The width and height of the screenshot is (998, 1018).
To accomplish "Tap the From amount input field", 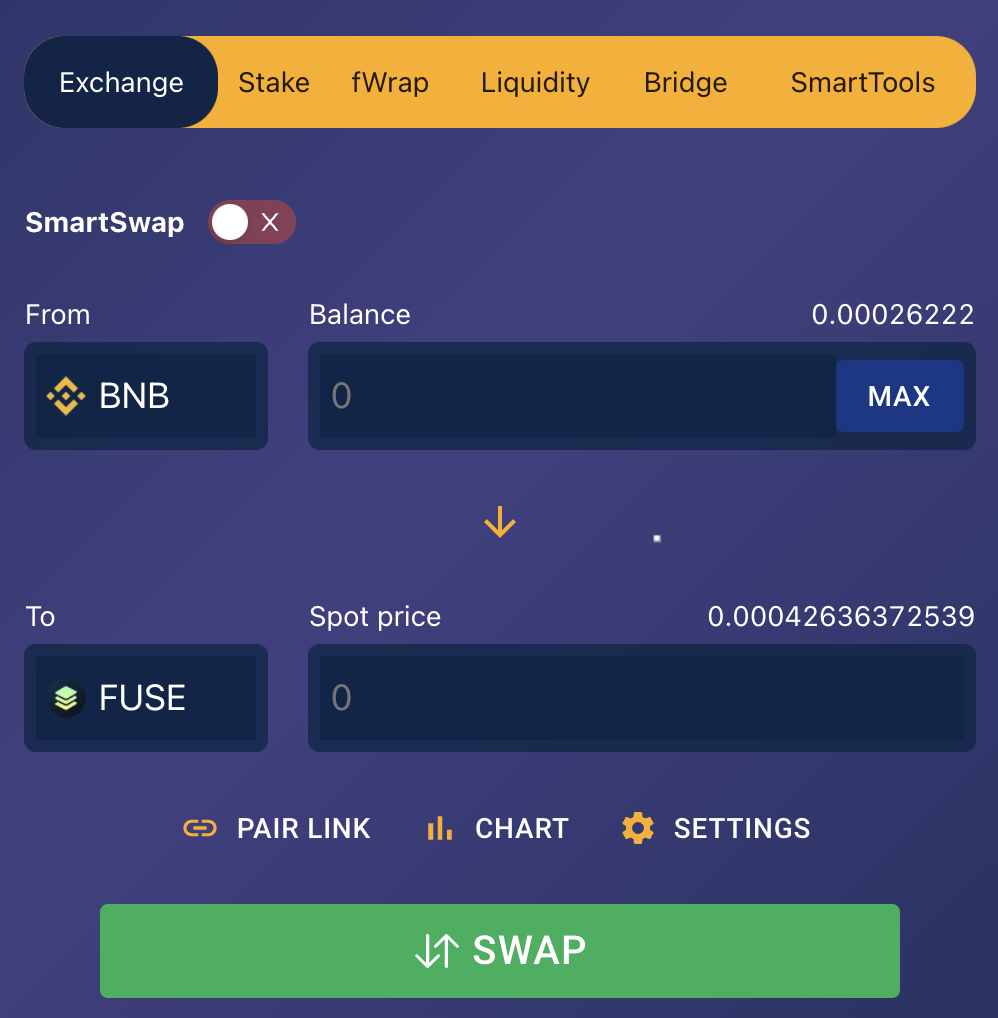I will [x=576, y=396].
